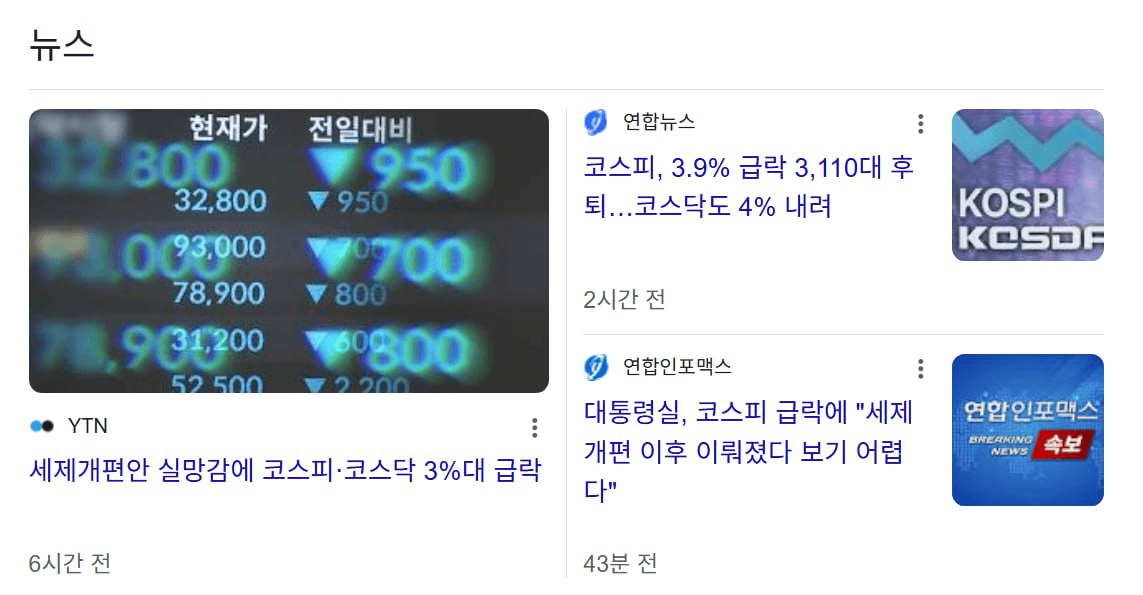Tap the 연합인포맥스 속보 thumbnail image
This screenshot has width=1143, height=595.
pos(1027,430)
